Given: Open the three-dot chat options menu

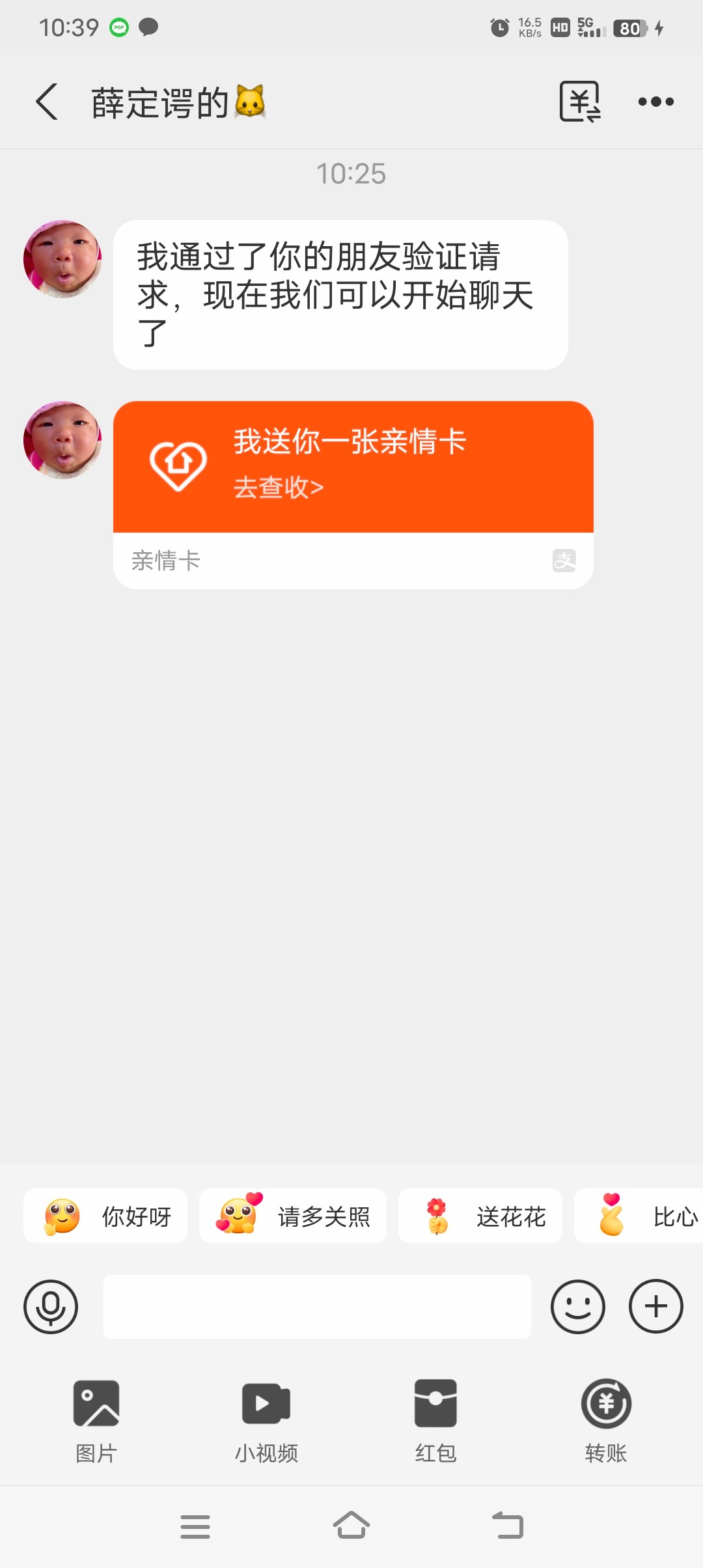Looking at the screenshot, I should coord(655,102).
